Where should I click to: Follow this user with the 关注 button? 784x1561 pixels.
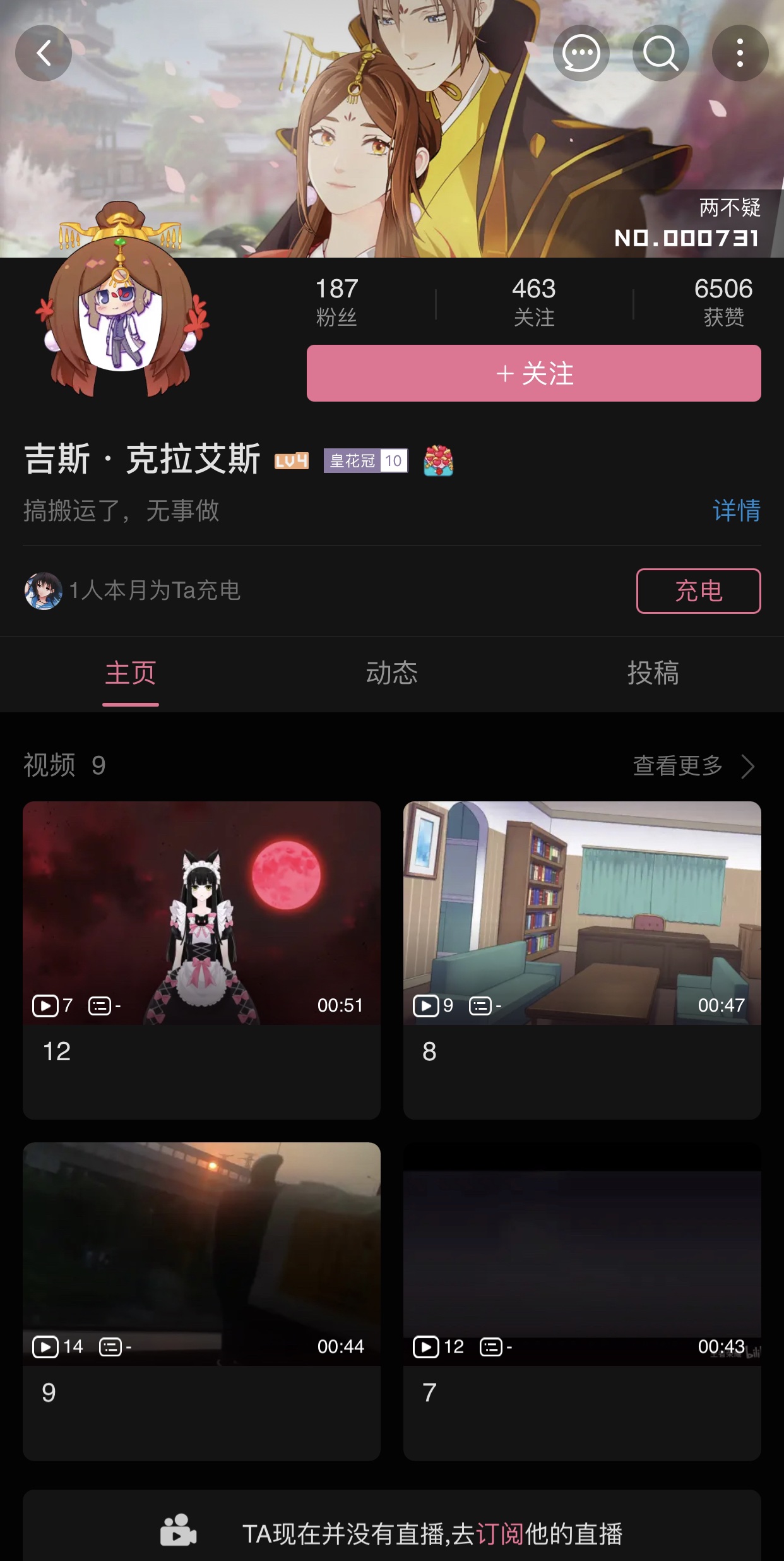coord(533,373)
